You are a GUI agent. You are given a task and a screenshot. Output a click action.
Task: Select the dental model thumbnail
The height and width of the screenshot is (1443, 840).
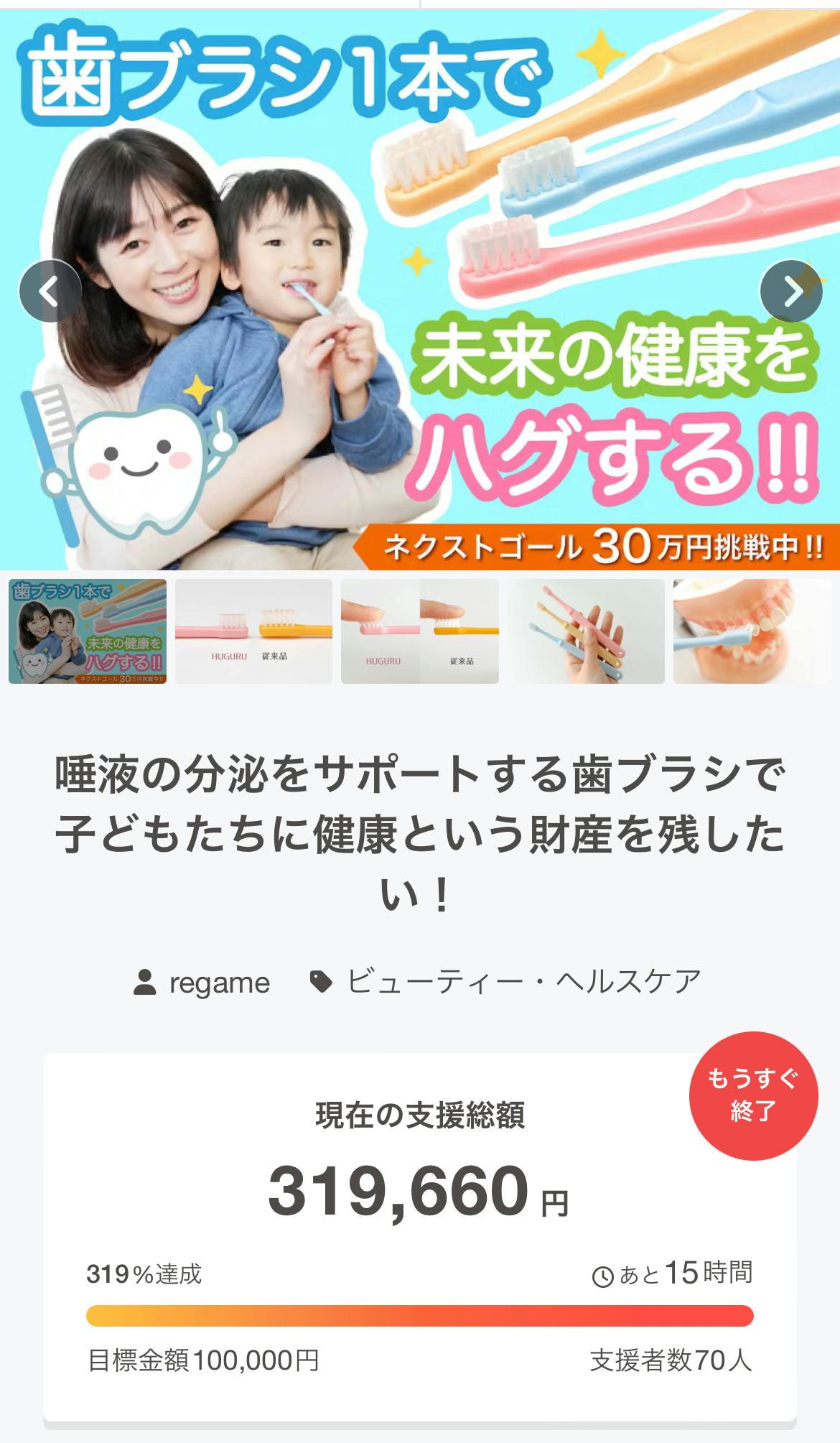pos(751,631)
